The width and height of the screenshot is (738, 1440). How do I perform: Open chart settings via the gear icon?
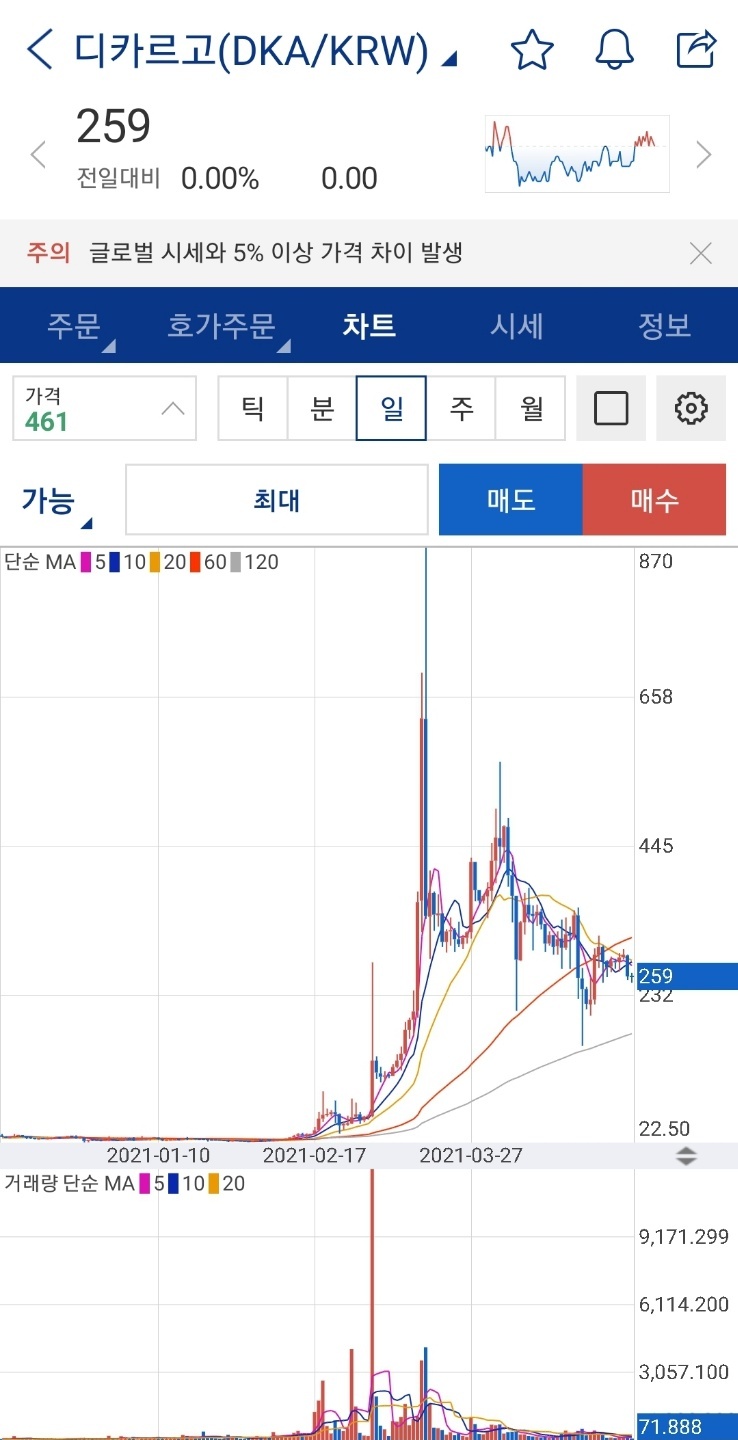[x=691, y=407]
